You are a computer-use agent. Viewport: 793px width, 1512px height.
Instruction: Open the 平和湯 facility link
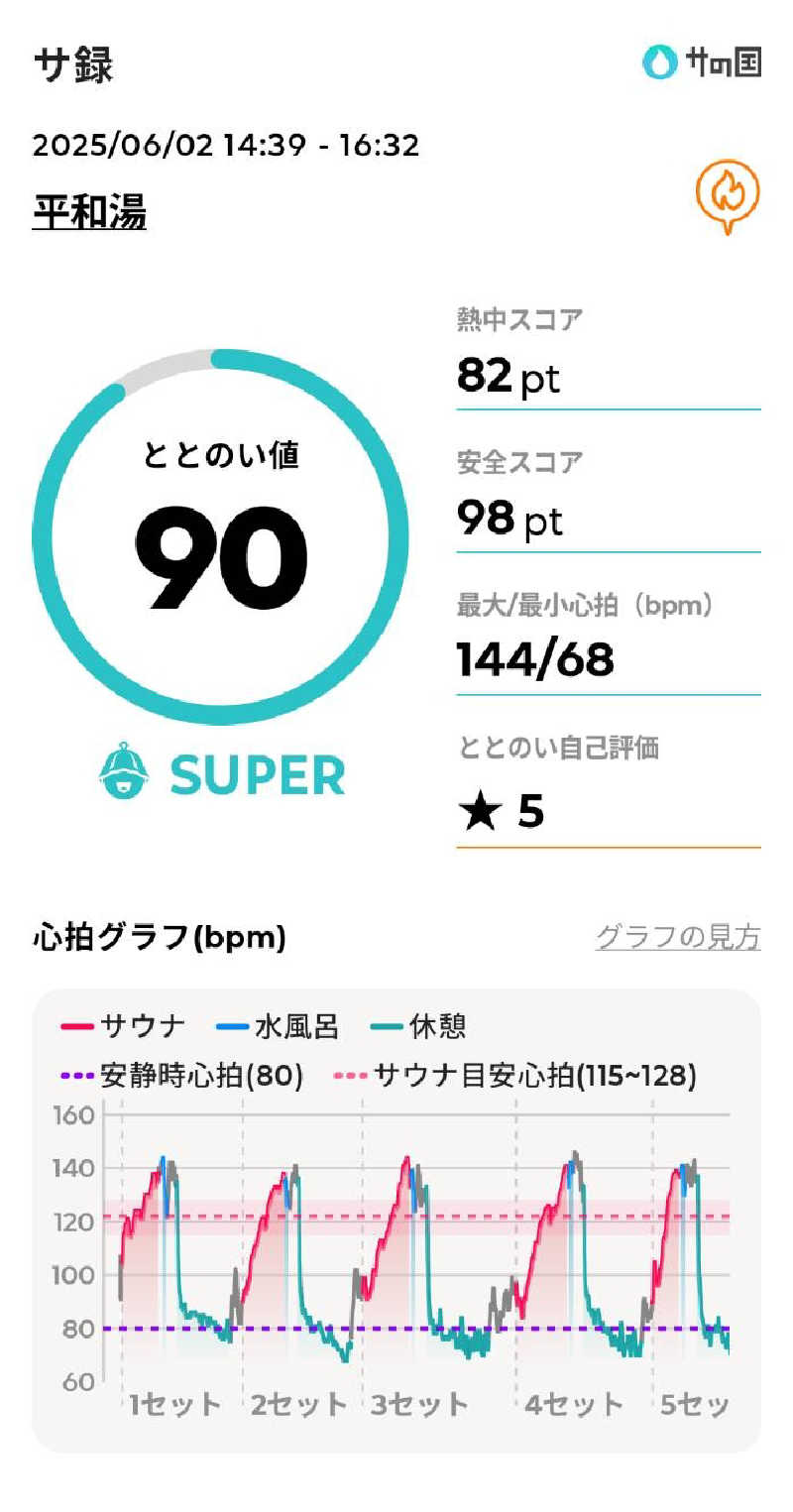point(89,212)
